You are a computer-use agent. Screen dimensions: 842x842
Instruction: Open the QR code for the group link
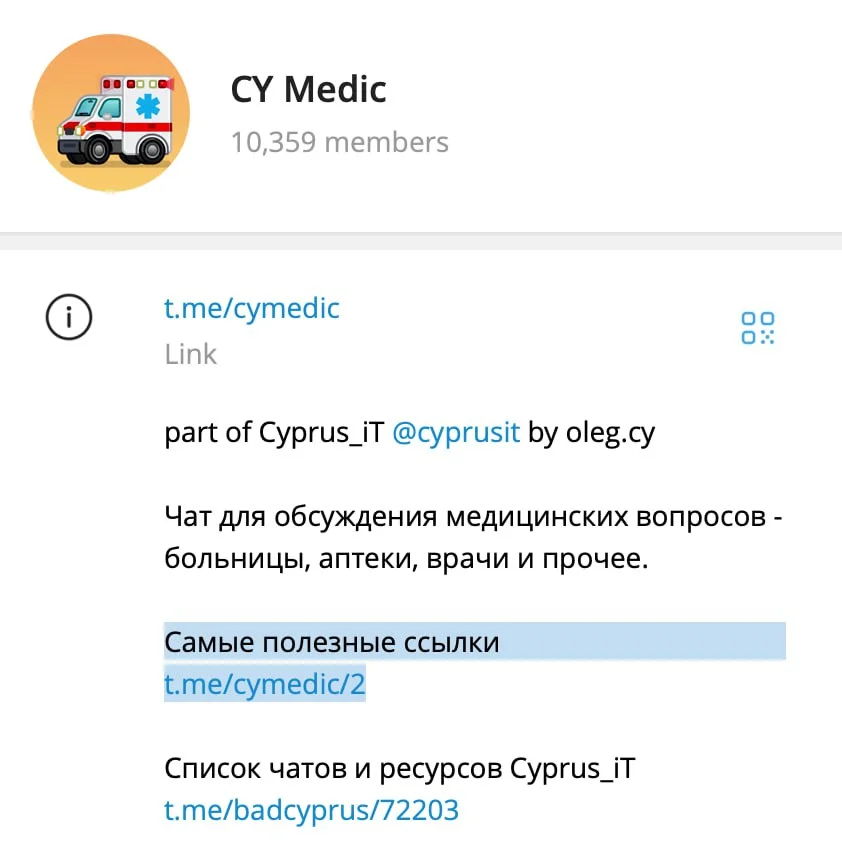click(x=757, y=328)
